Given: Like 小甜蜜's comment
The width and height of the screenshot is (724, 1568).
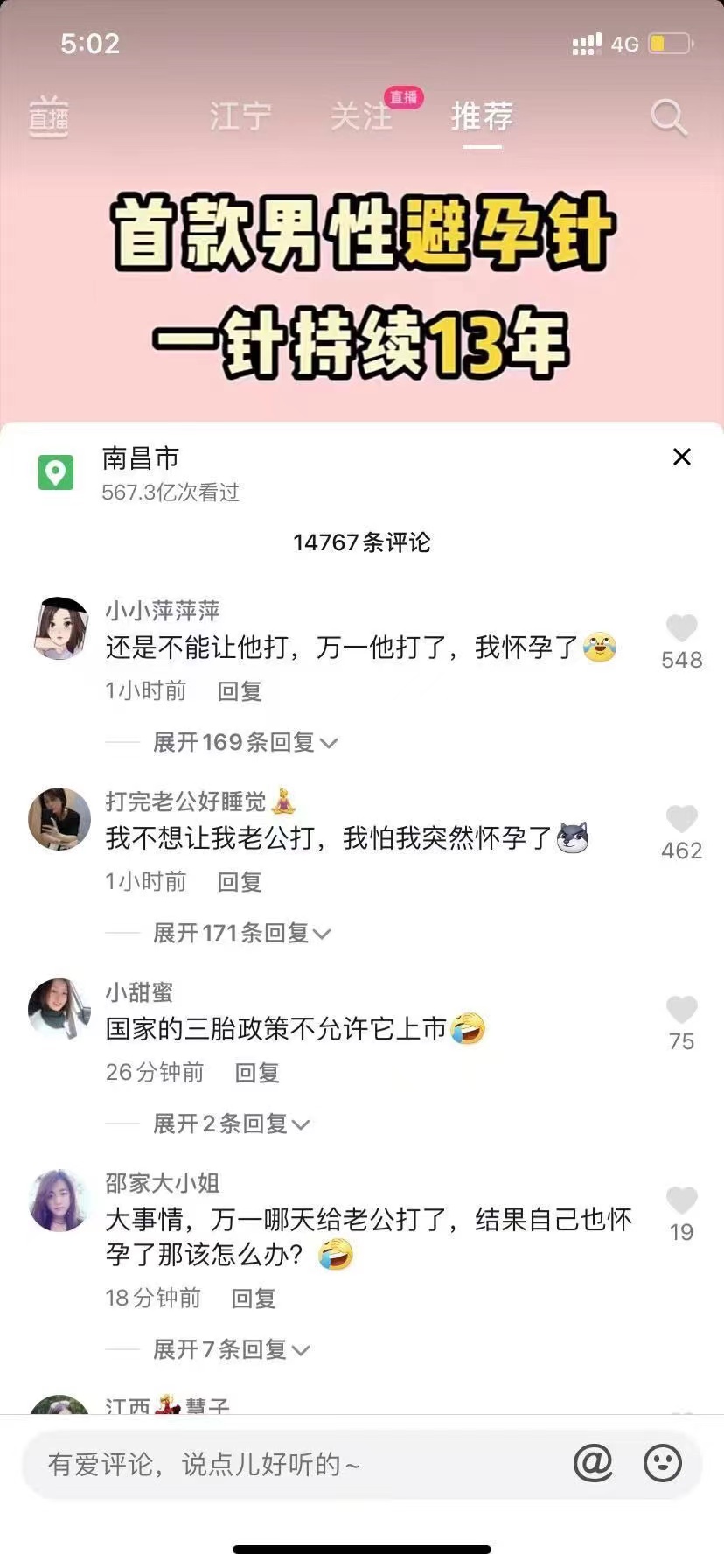Looking at the screenshot, I should [x=681, y=1010].
